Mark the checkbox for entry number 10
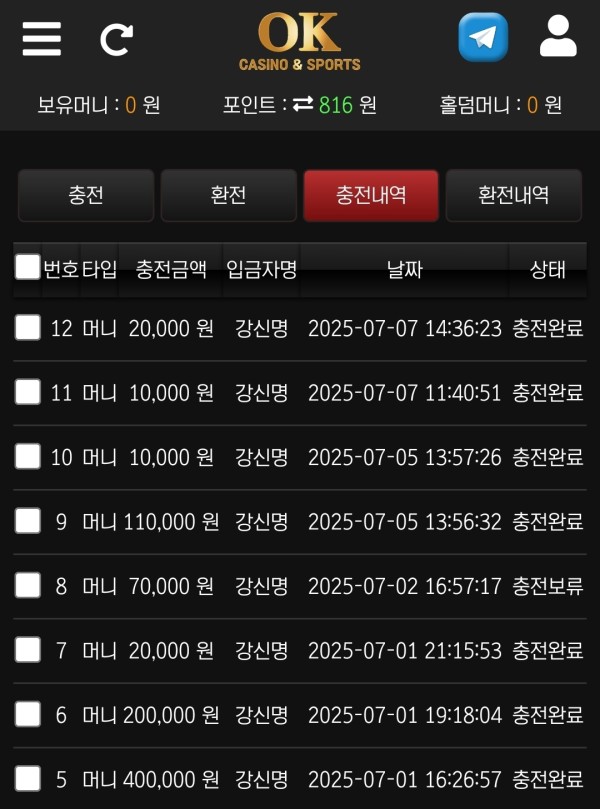The height and width of the screenshot is (809, 600). coord(28,457)
